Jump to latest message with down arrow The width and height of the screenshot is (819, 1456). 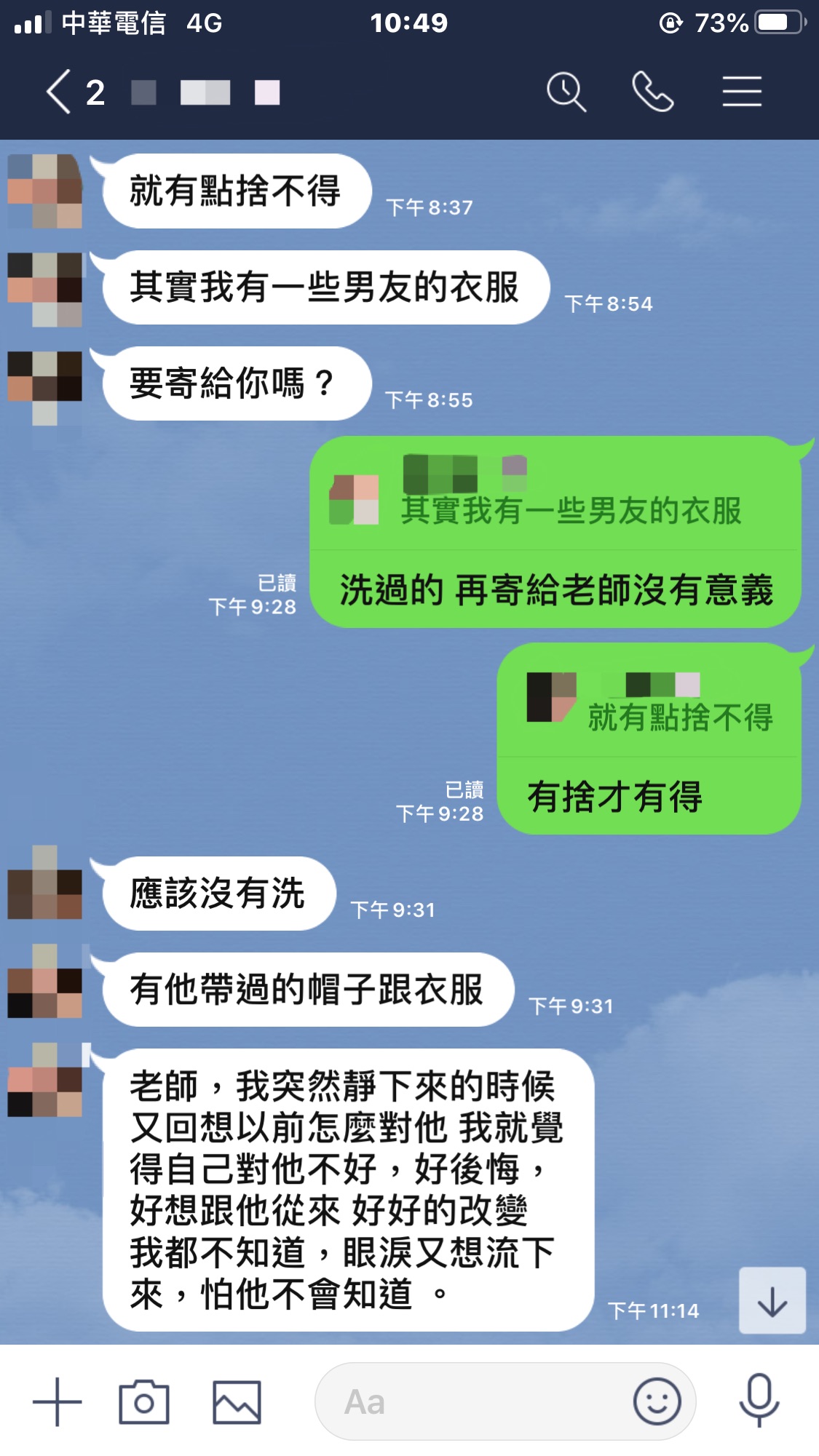[772, 1301]
